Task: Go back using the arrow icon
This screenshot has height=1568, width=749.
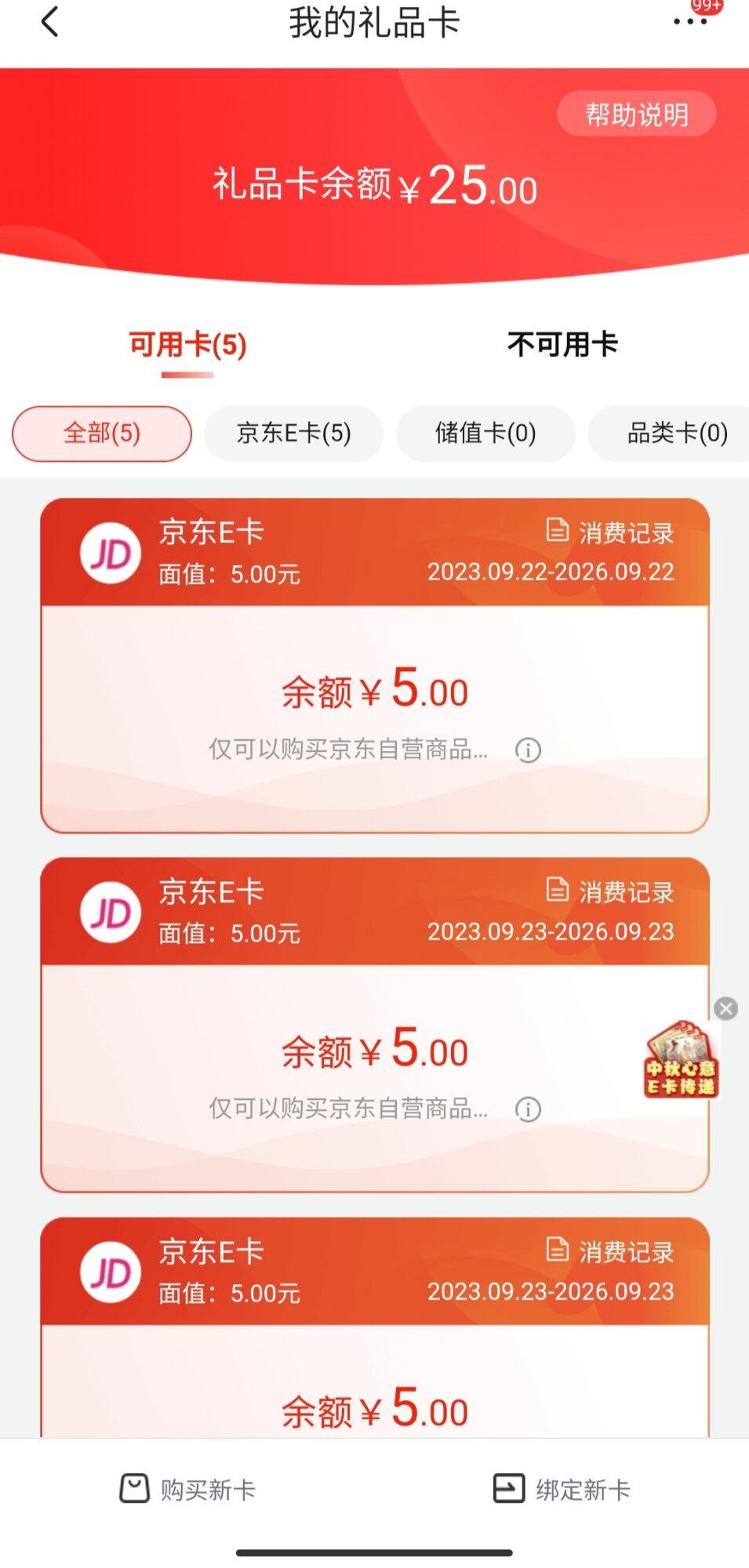Action: pos(50,22)
